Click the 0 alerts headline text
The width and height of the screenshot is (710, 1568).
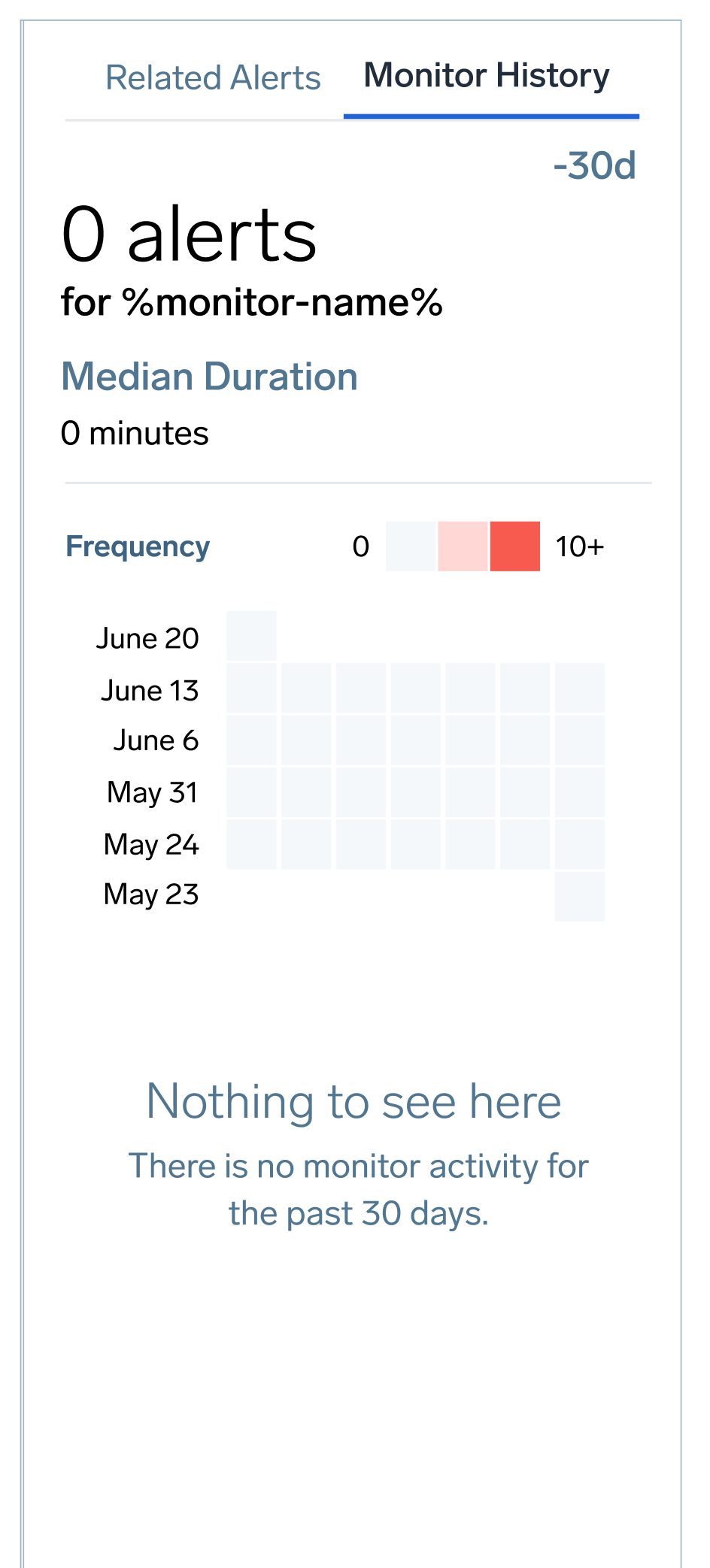click(x=189, y=235)
